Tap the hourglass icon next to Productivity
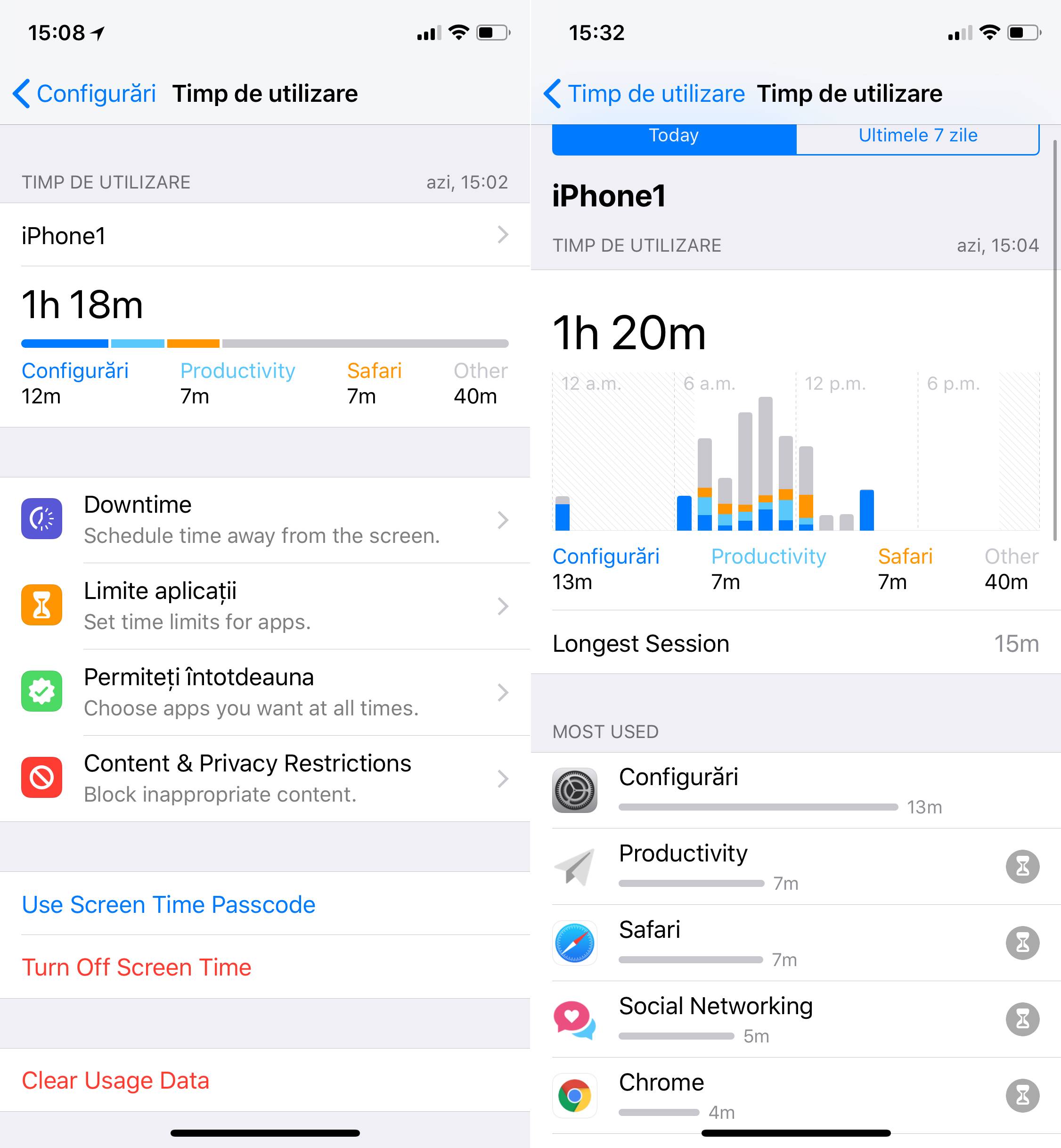Viewport: 1061px width, 1148px height. coord(1022,867)
